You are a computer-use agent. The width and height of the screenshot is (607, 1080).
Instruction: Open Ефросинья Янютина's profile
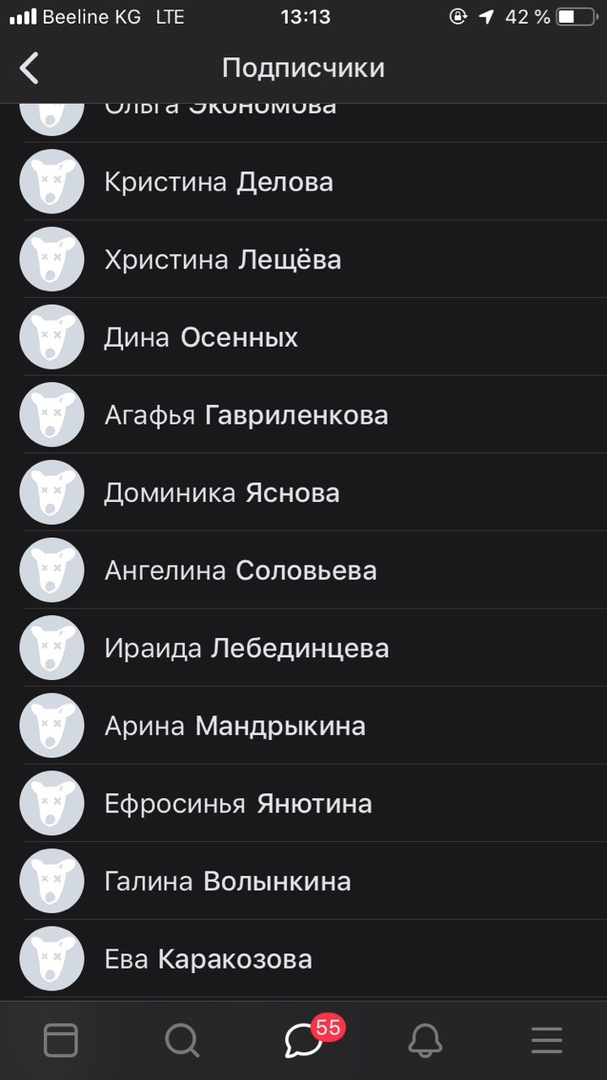click(x=238, y=804)
